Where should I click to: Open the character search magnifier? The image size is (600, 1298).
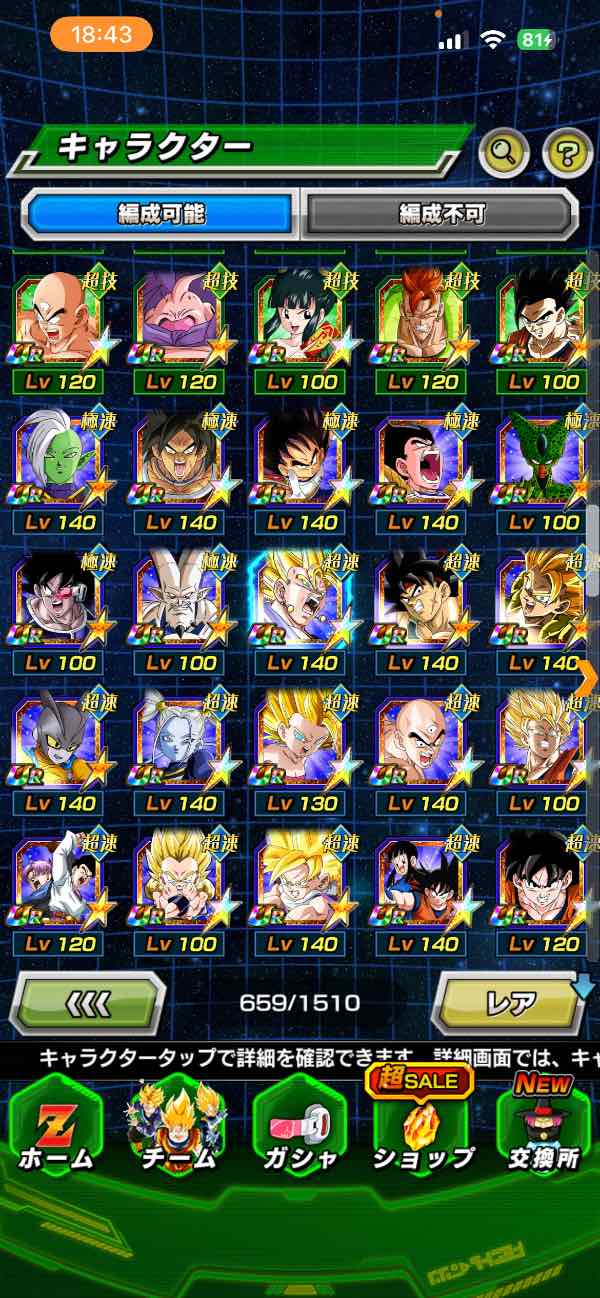[x=504, y=153]
